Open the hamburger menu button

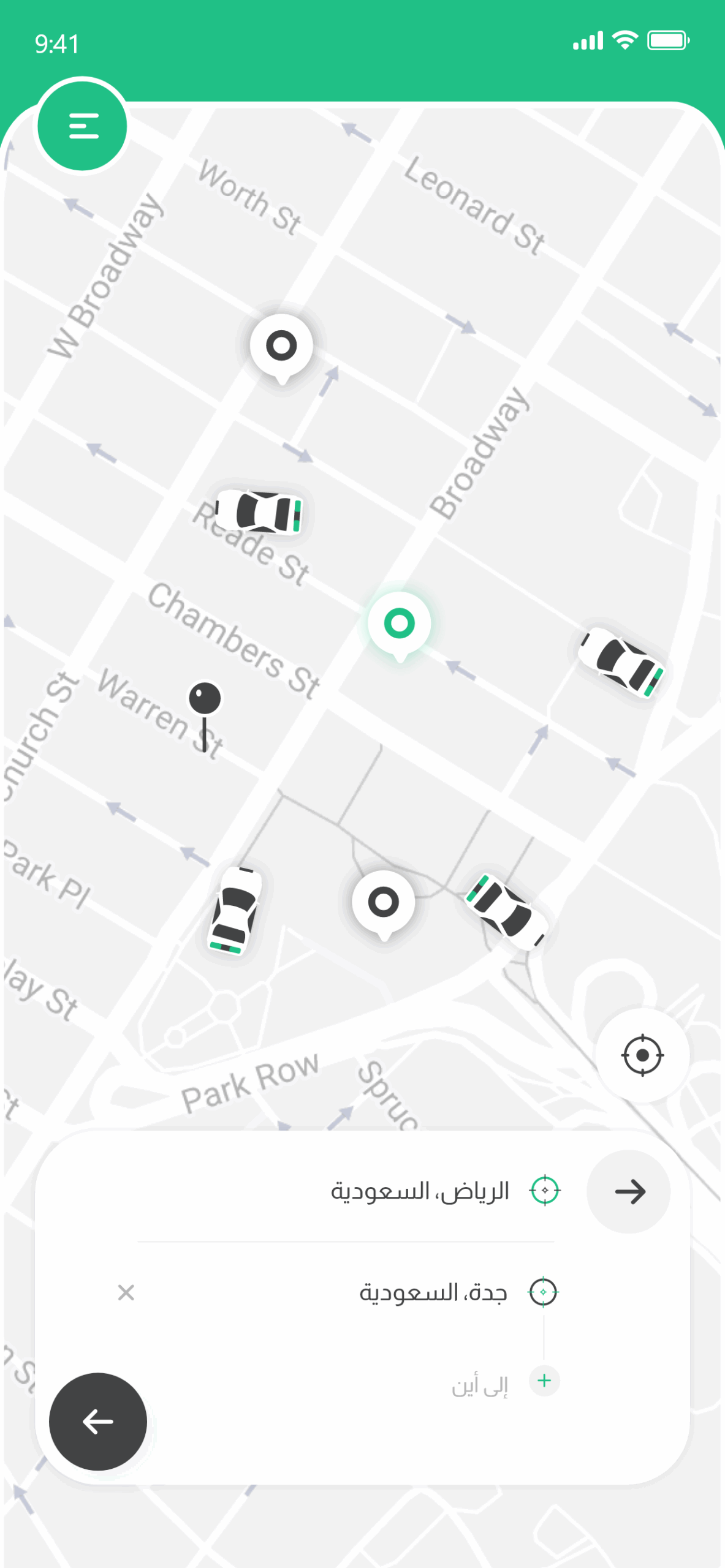[83, 126]
